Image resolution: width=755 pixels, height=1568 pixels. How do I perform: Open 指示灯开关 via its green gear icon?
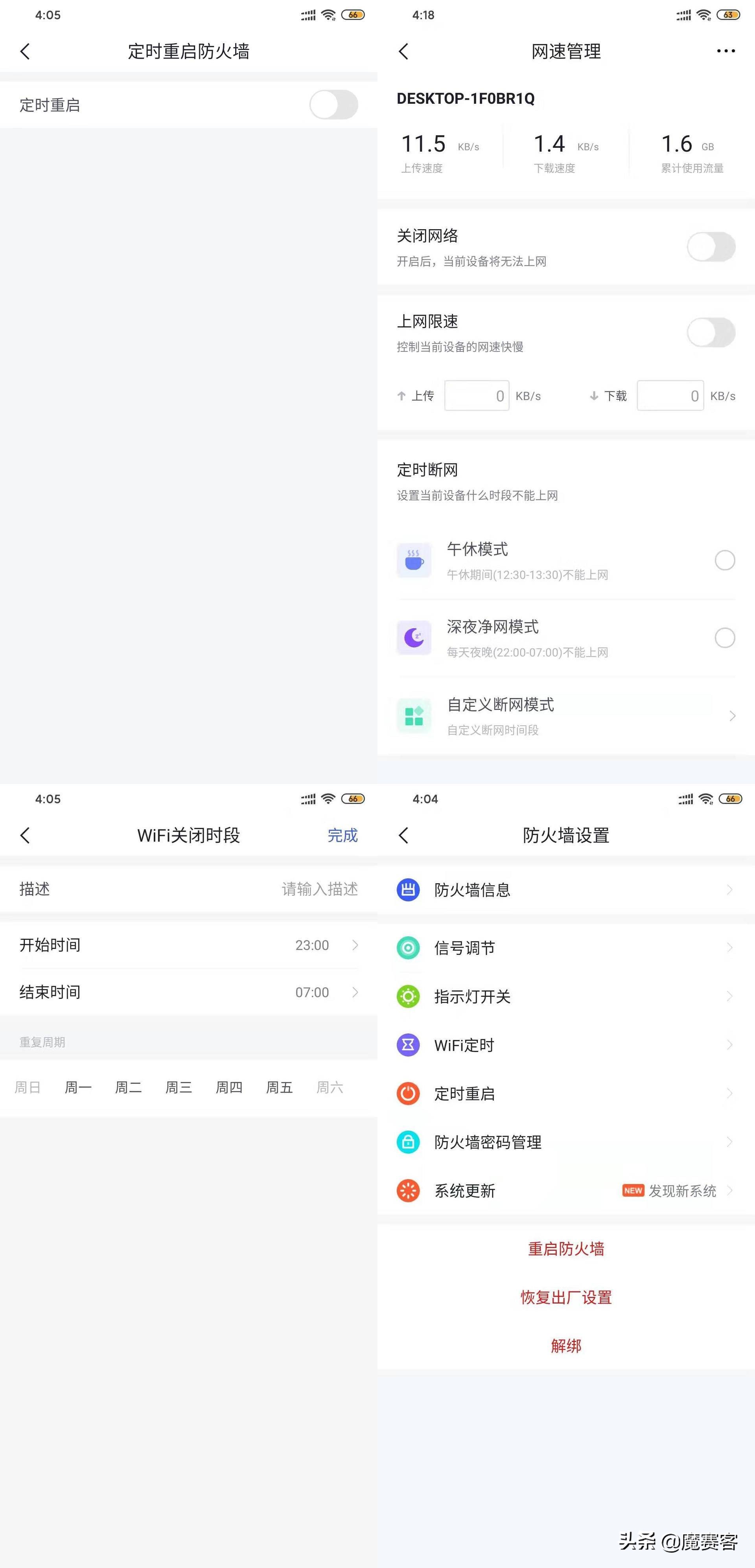point(409,996)
